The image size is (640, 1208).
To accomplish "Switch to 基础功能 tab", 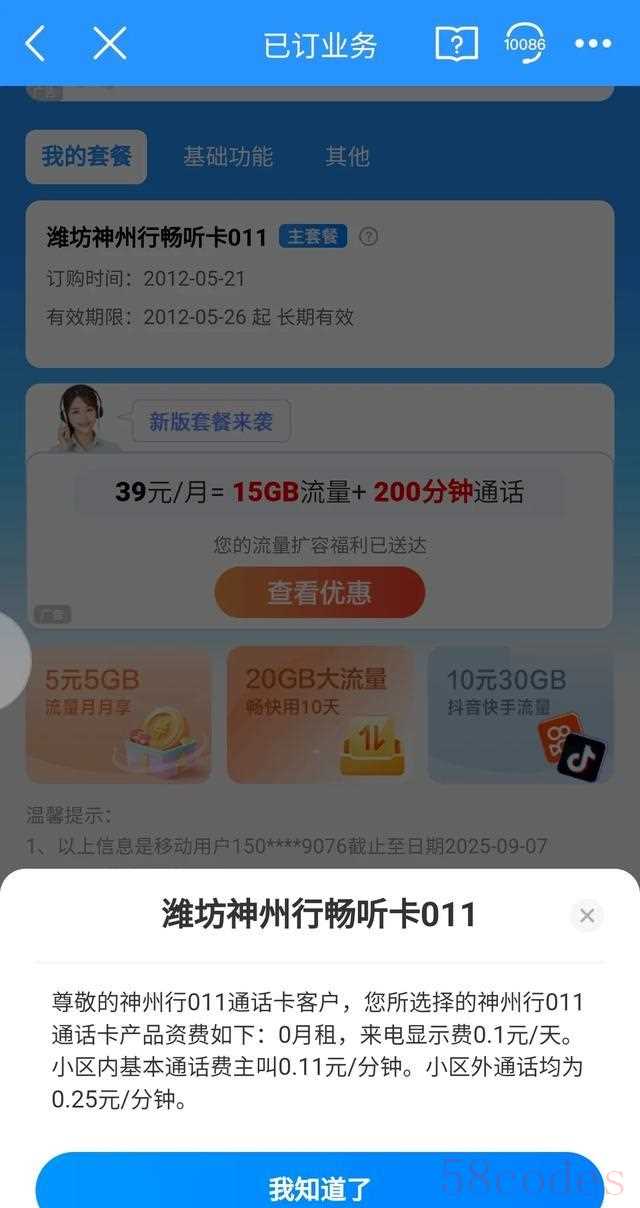I will pos(227,157).
